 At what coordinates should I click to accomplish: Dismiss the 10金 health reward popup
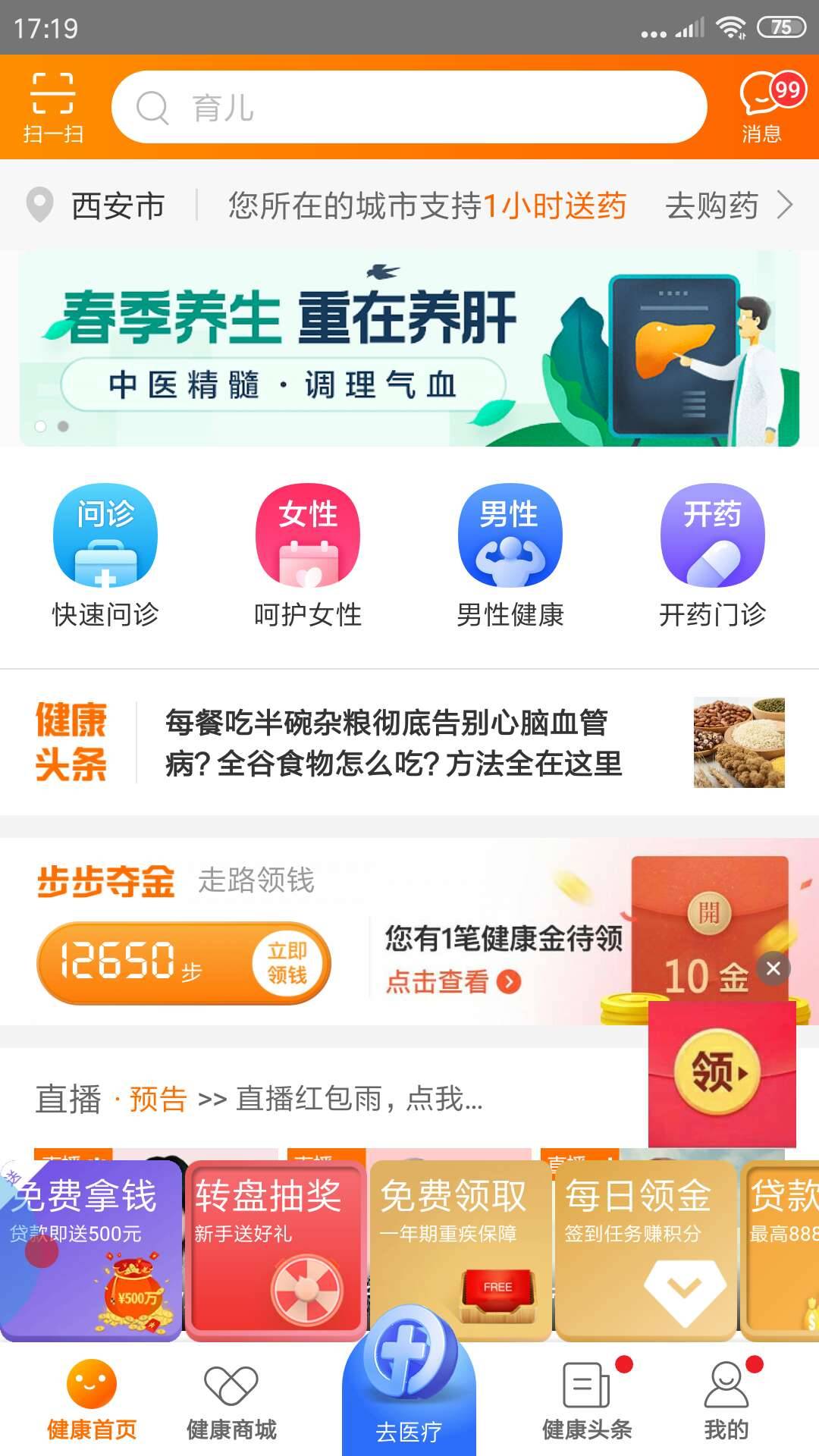coord(773,967)
